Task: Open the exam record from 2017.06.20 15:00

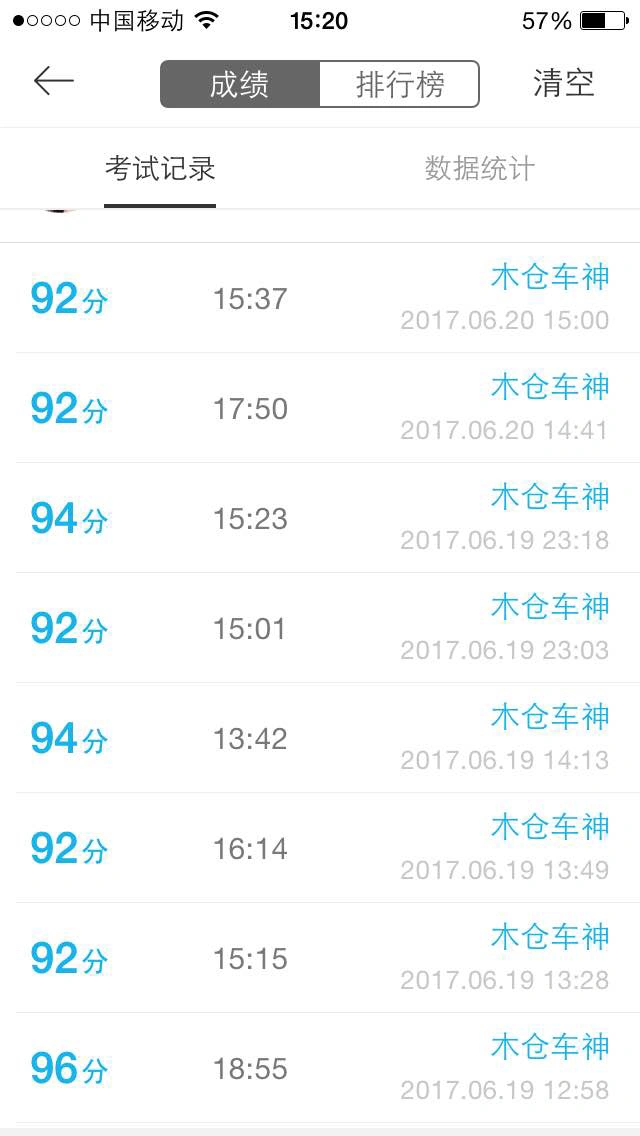Action: coord(320,298)
